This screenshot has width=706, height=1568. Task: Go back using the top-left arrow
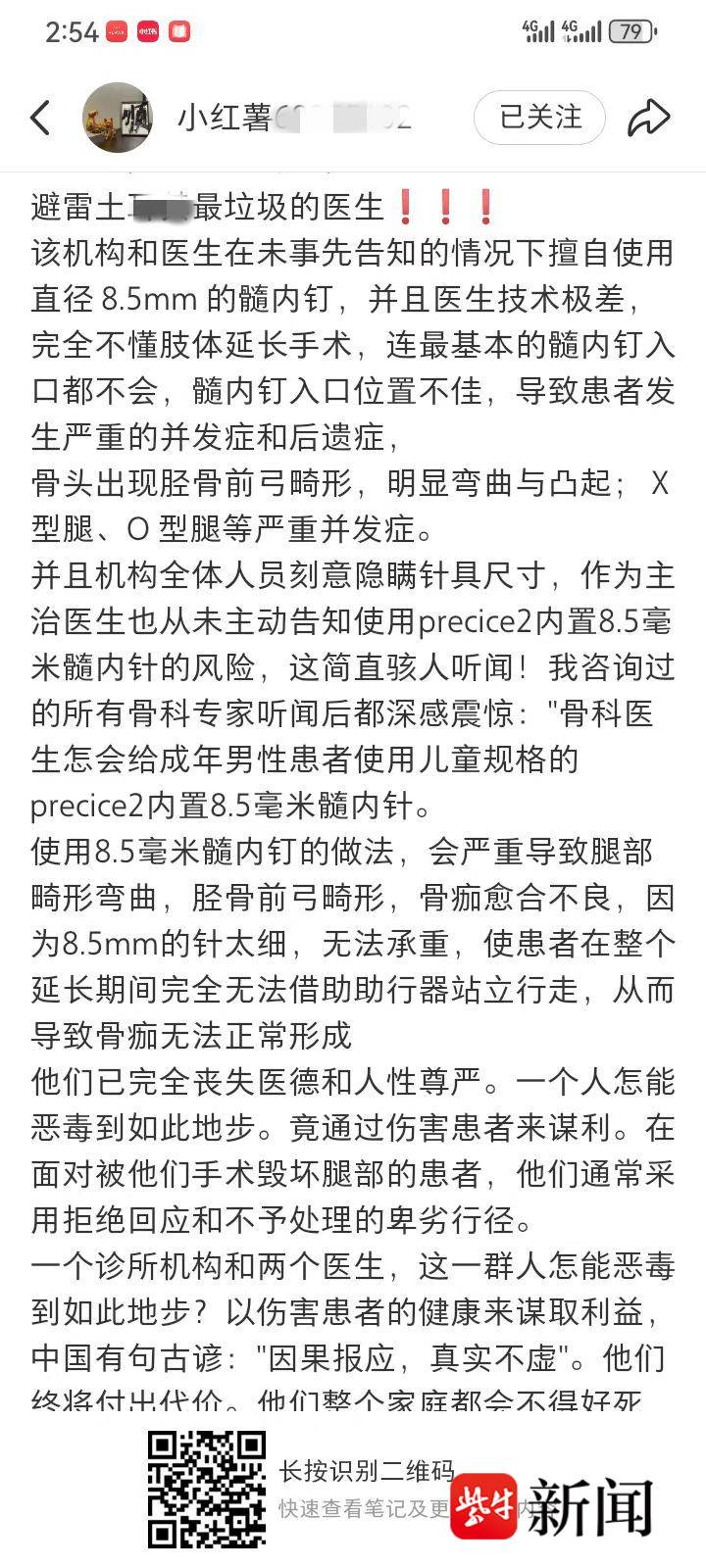[40, 119]
